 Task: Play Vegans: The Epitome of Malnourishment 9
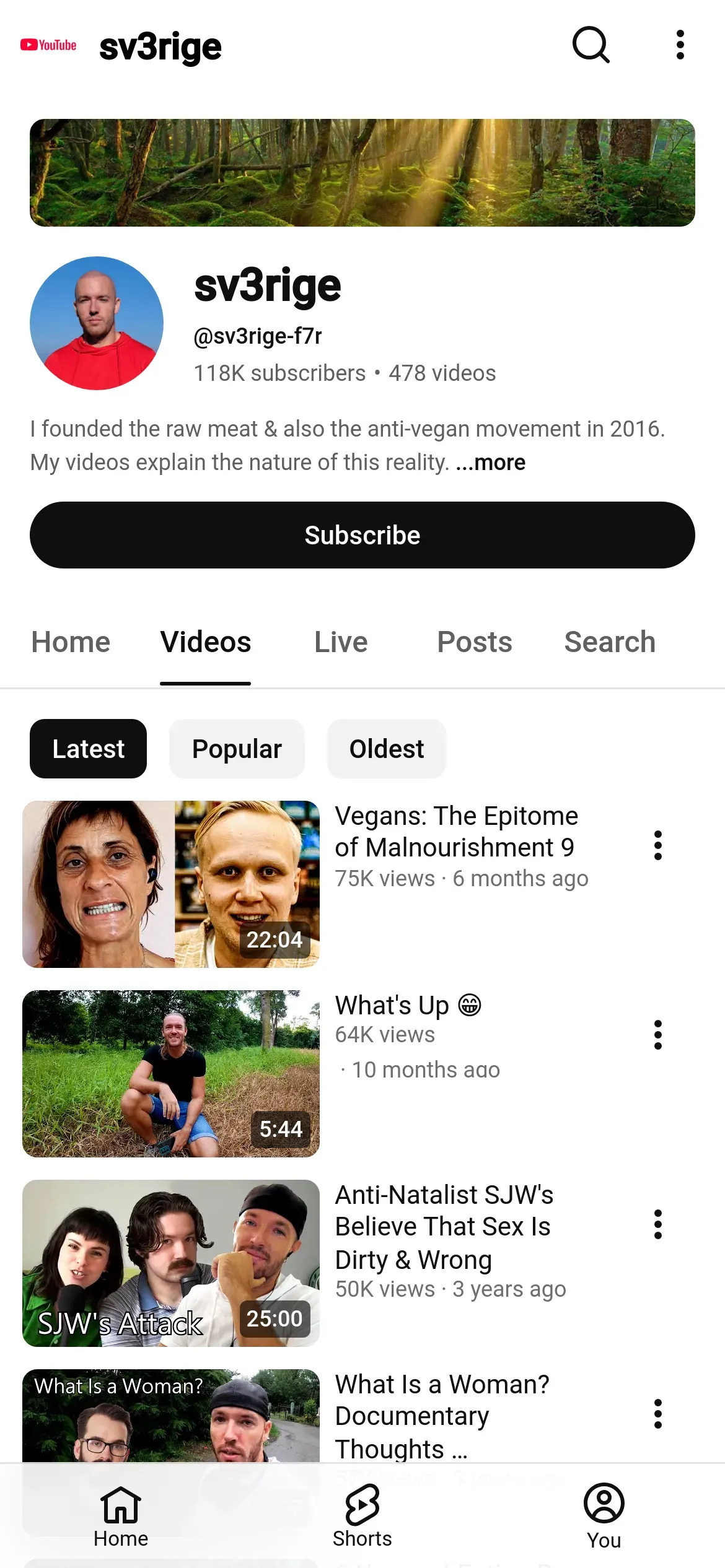171,884
